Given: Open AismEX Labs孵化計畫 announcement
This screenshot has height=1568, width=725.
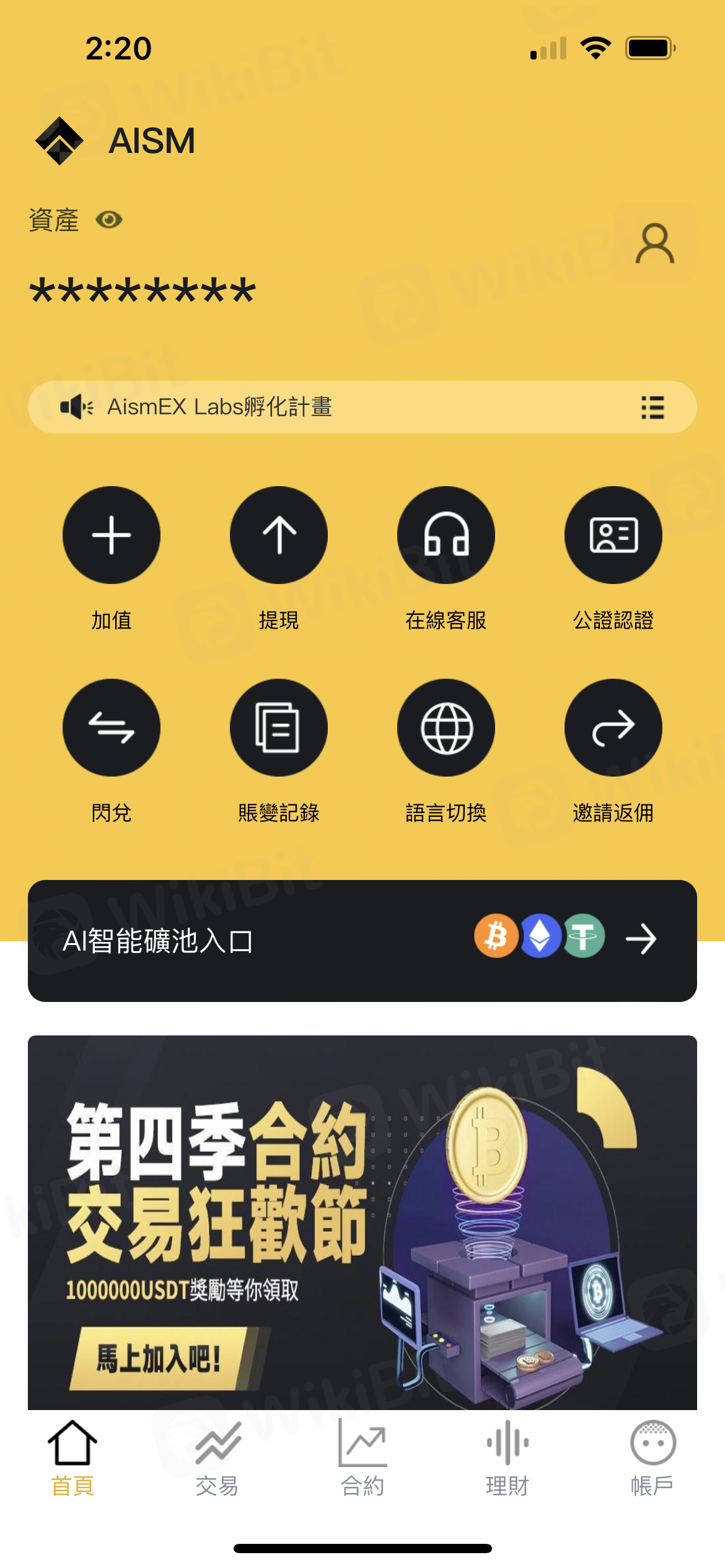Looking at the screenshot, I should 219,407.
